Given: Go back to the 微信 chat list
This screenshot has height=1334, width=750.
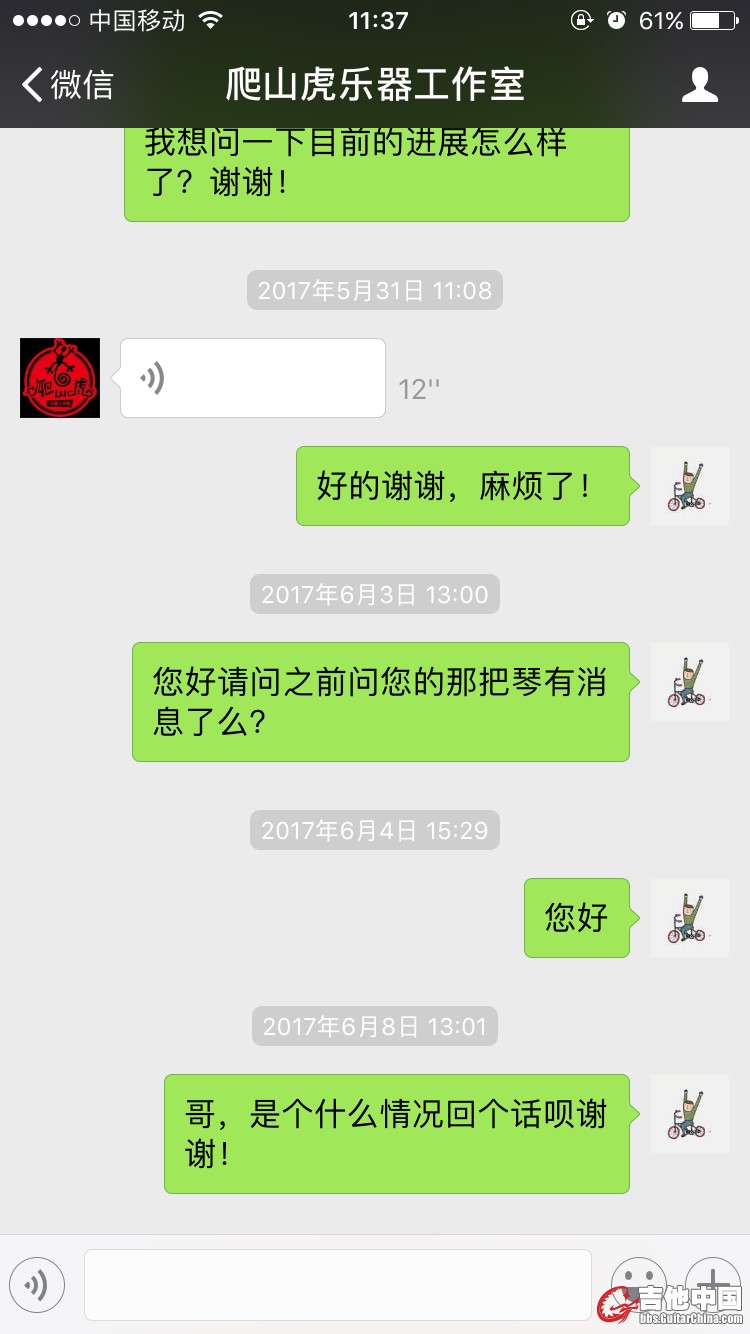Looking at the screenshot, I should pyautogui.click(x=68, y=85).
